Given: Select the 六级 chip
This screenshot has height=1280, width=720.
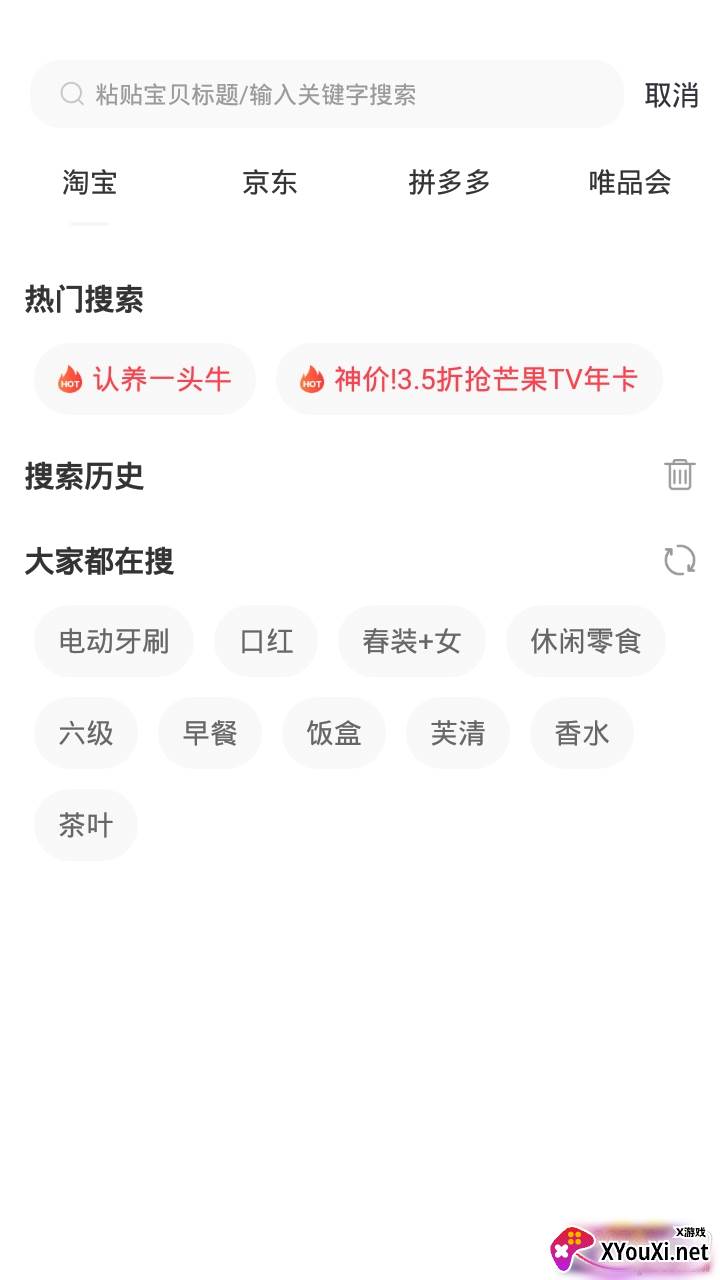Looking at the screenshot, I should click(x=86, y=734).
